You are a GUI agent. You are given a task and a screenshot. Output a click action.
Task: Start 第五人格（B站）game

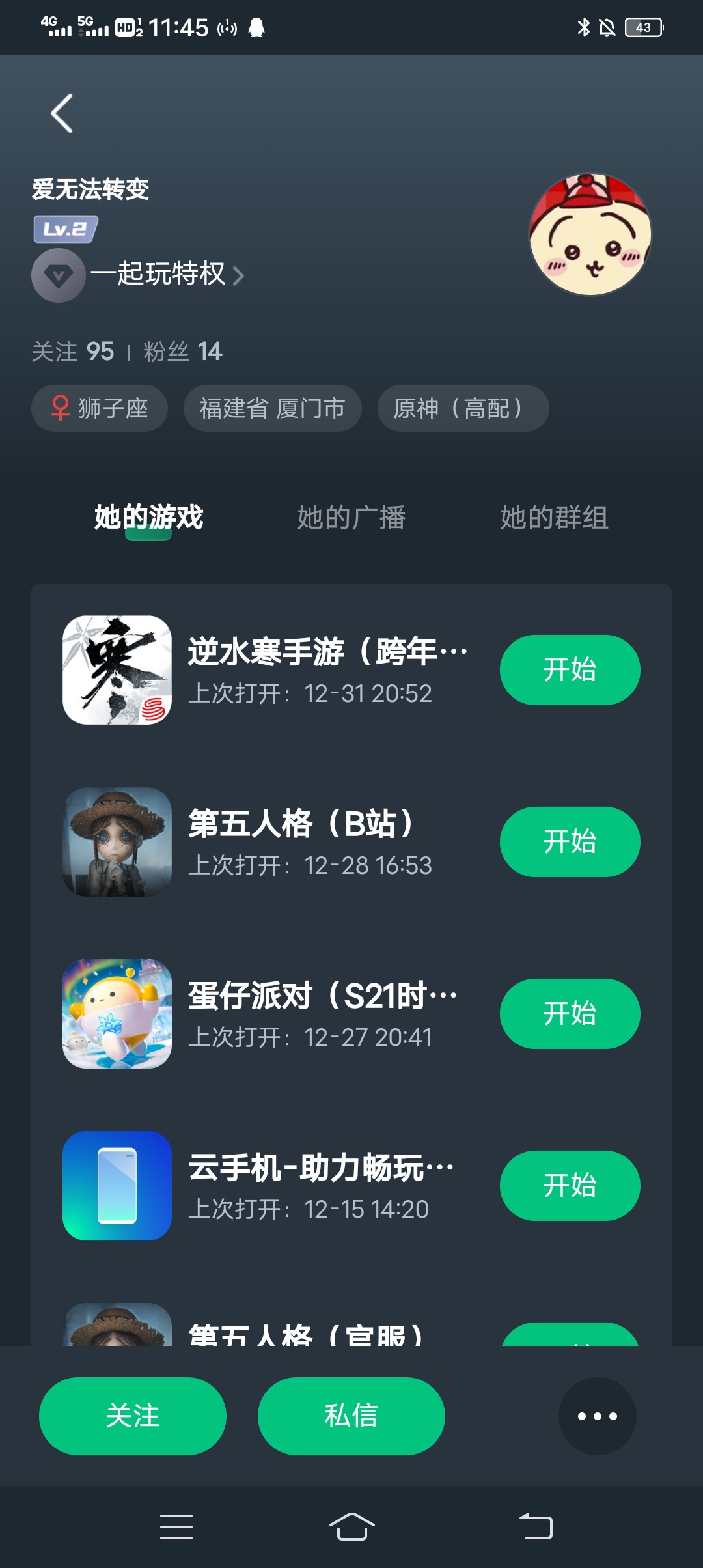[570, 842]
